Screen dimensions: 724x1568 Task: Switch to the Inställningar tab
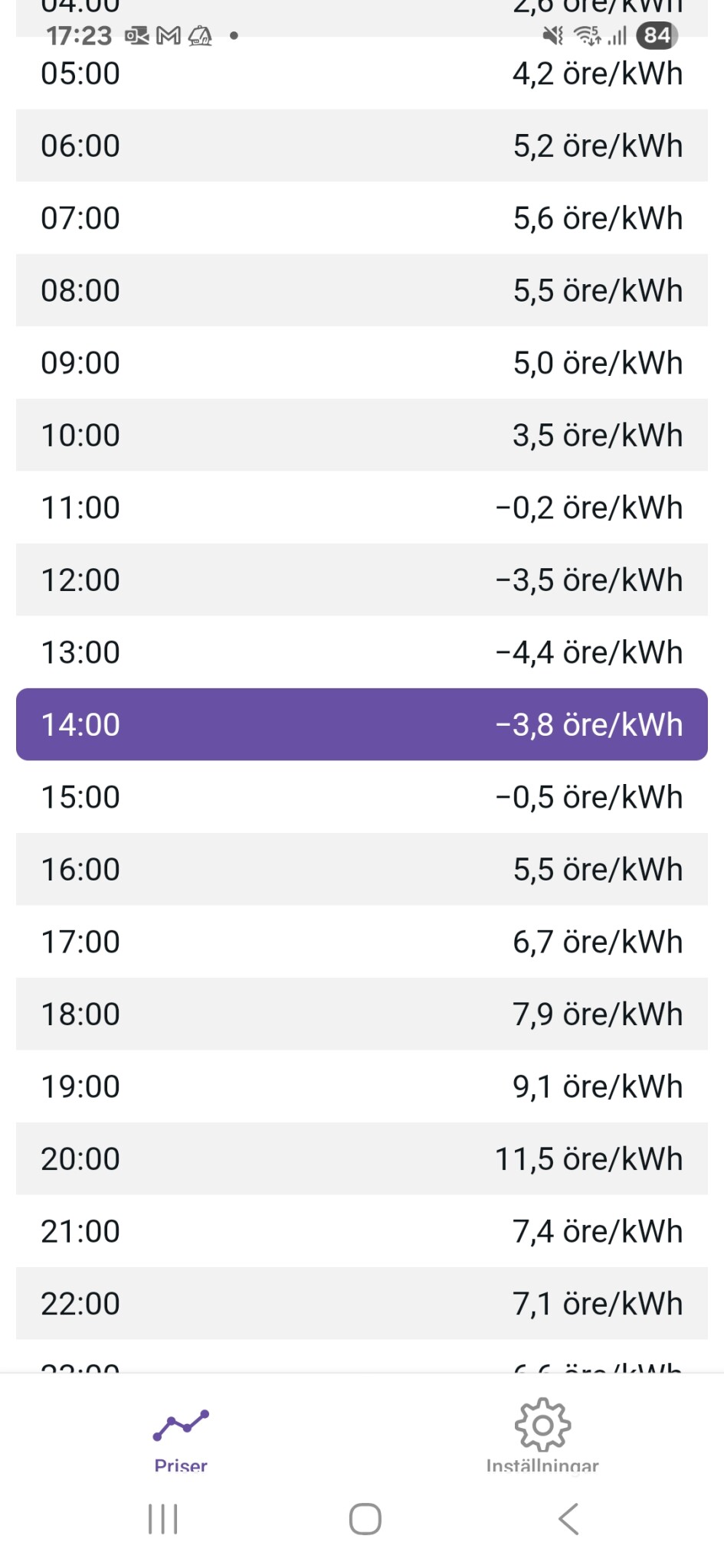pos(542,1433)
